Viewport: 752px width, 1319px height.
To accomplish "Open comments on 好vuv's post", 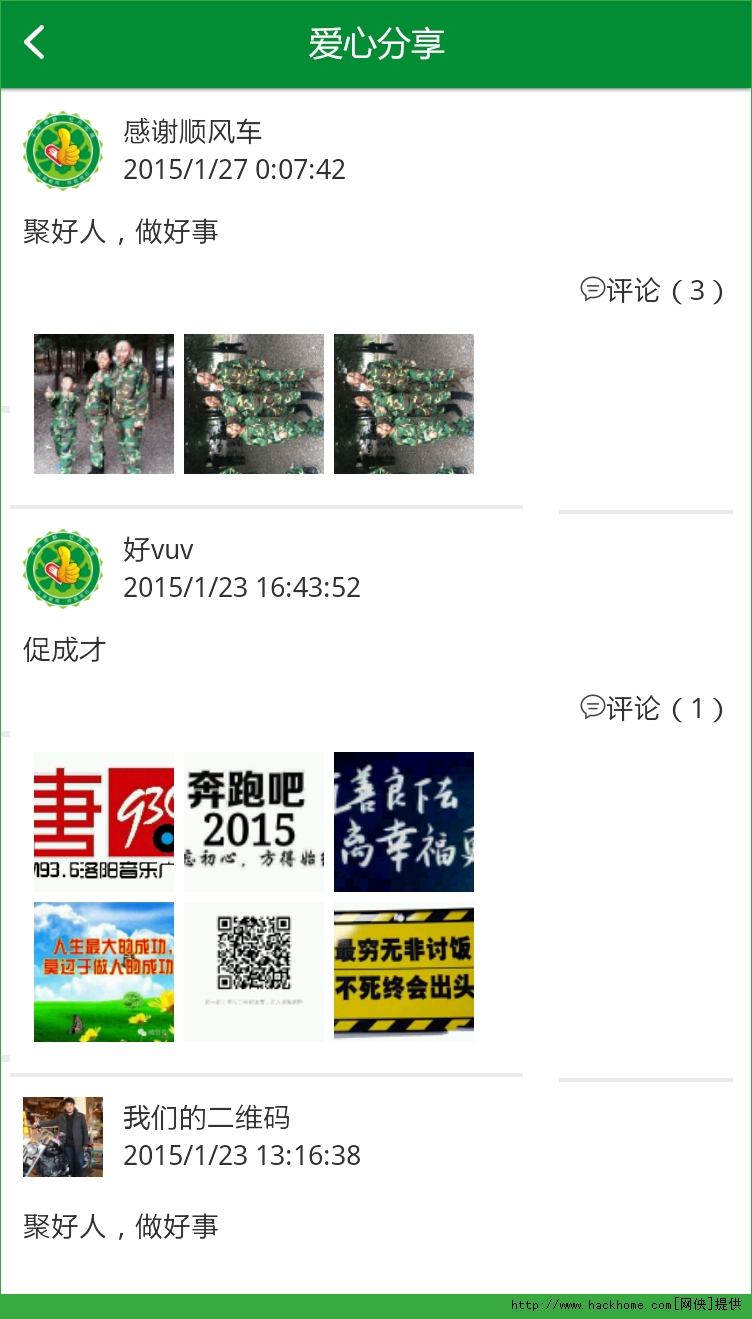I will 652,709.
